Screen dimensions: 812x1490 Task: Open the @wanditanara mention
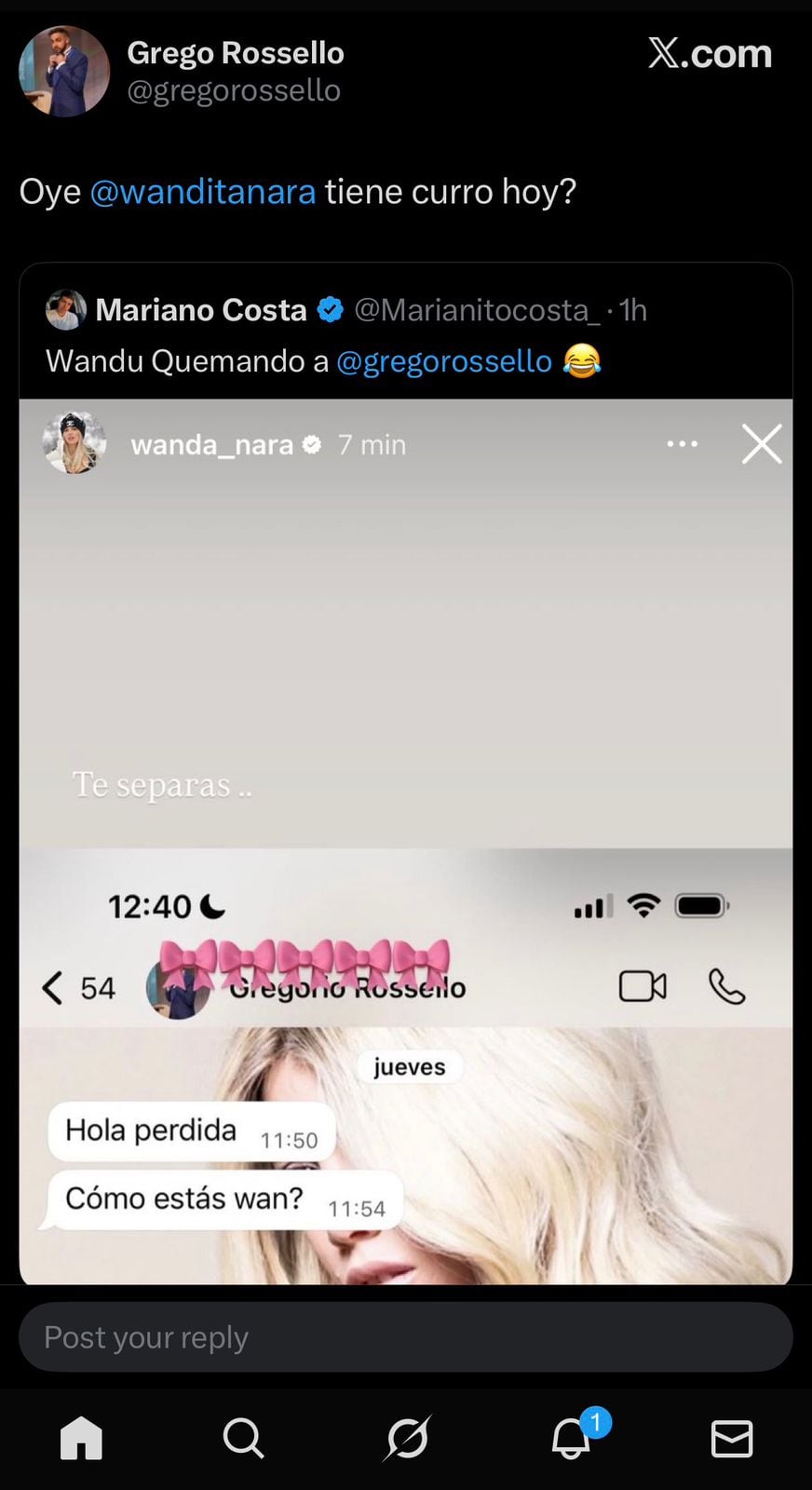tap(204, 191)
